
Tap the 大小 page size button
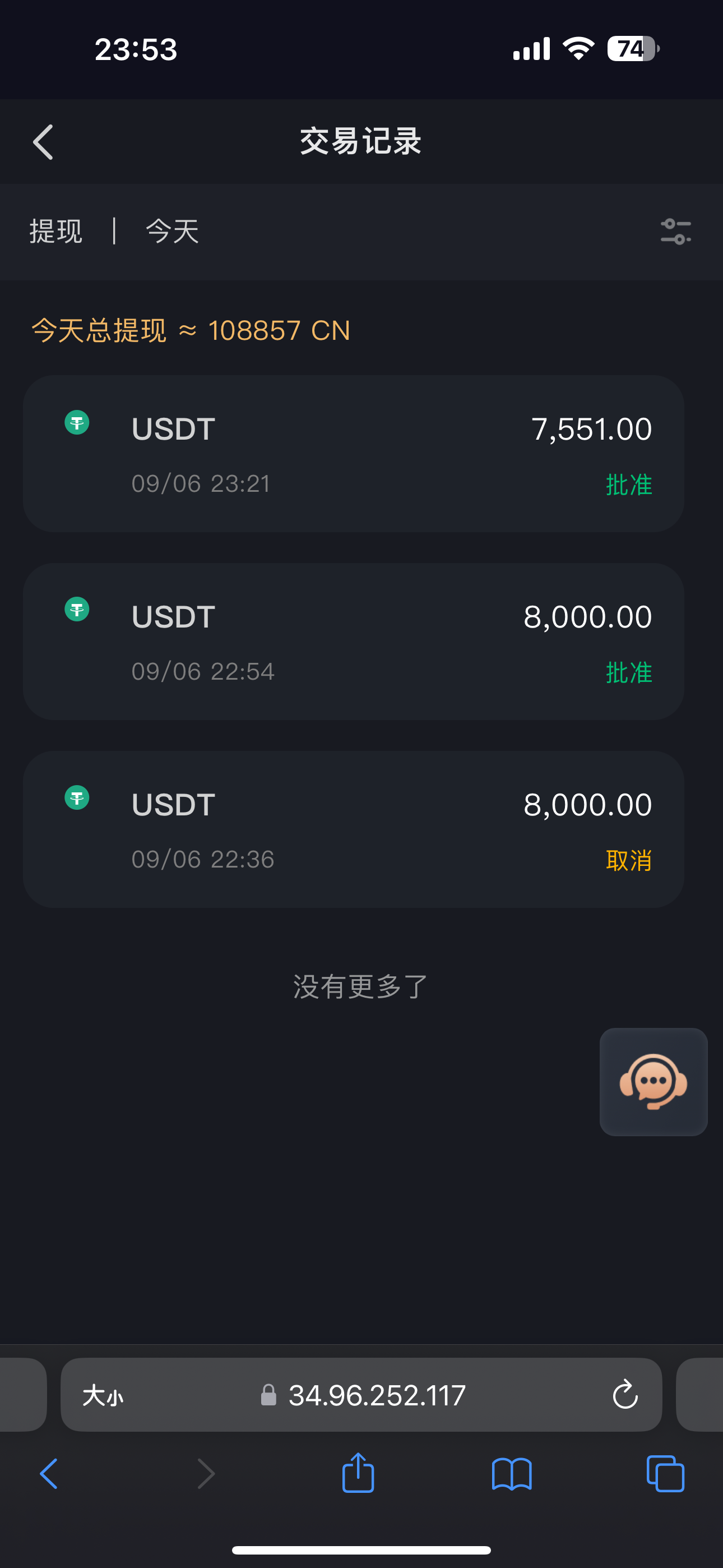tap(103, 1395)
